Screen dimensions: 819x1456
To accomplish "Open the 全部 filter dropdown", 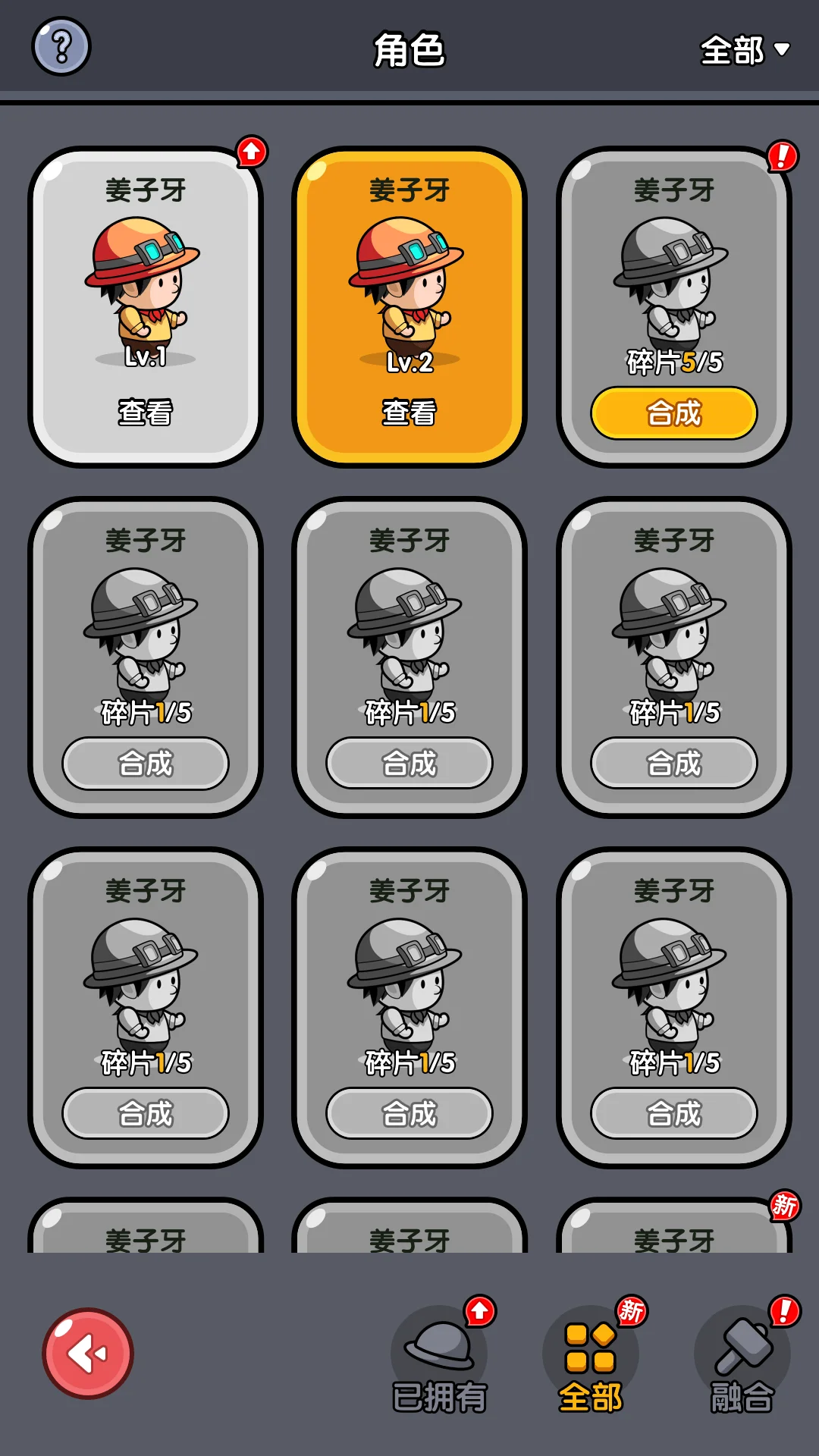I will pyautogui.click(x=739, y=50).
